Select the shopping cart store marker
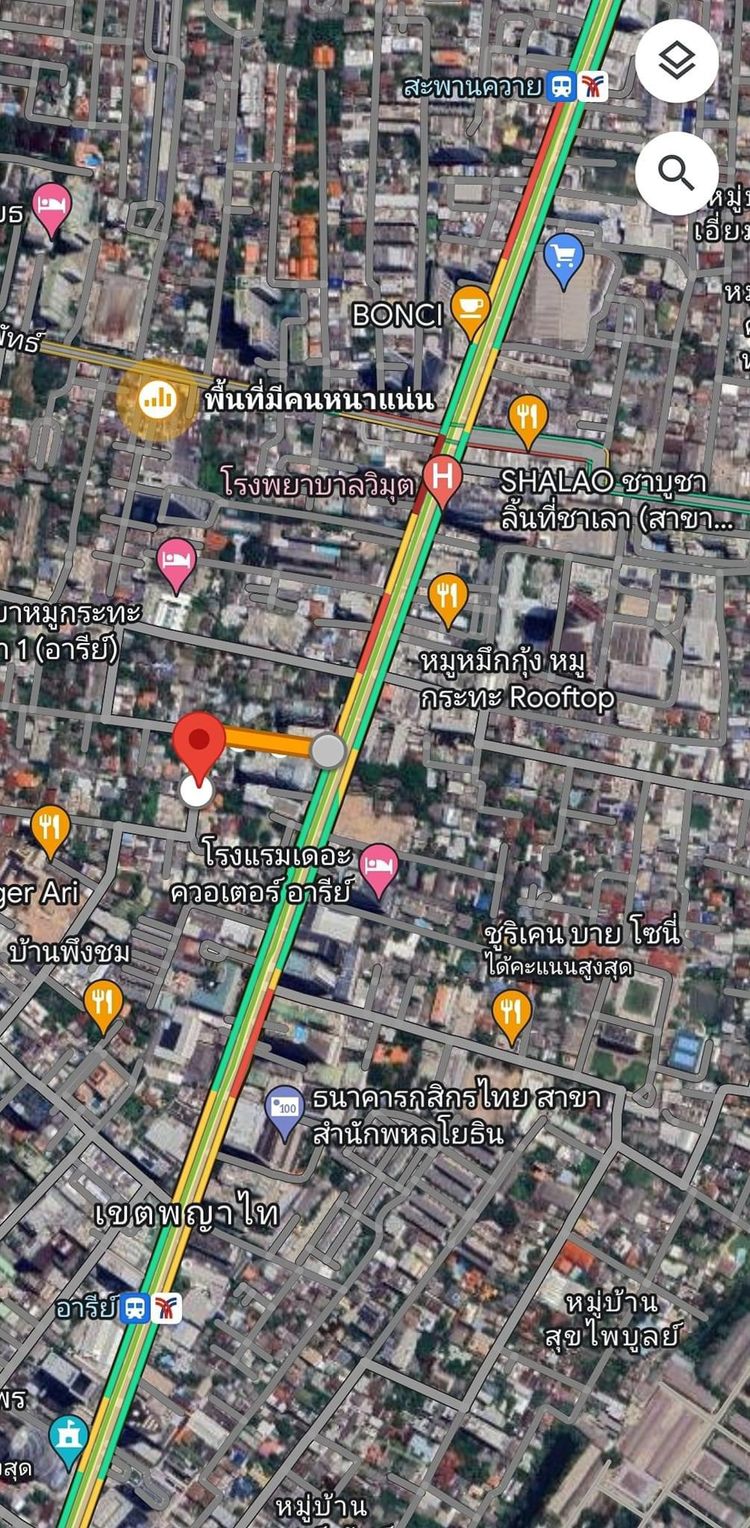This screenshot has width=750, height=1528. [x=564, y=258]
